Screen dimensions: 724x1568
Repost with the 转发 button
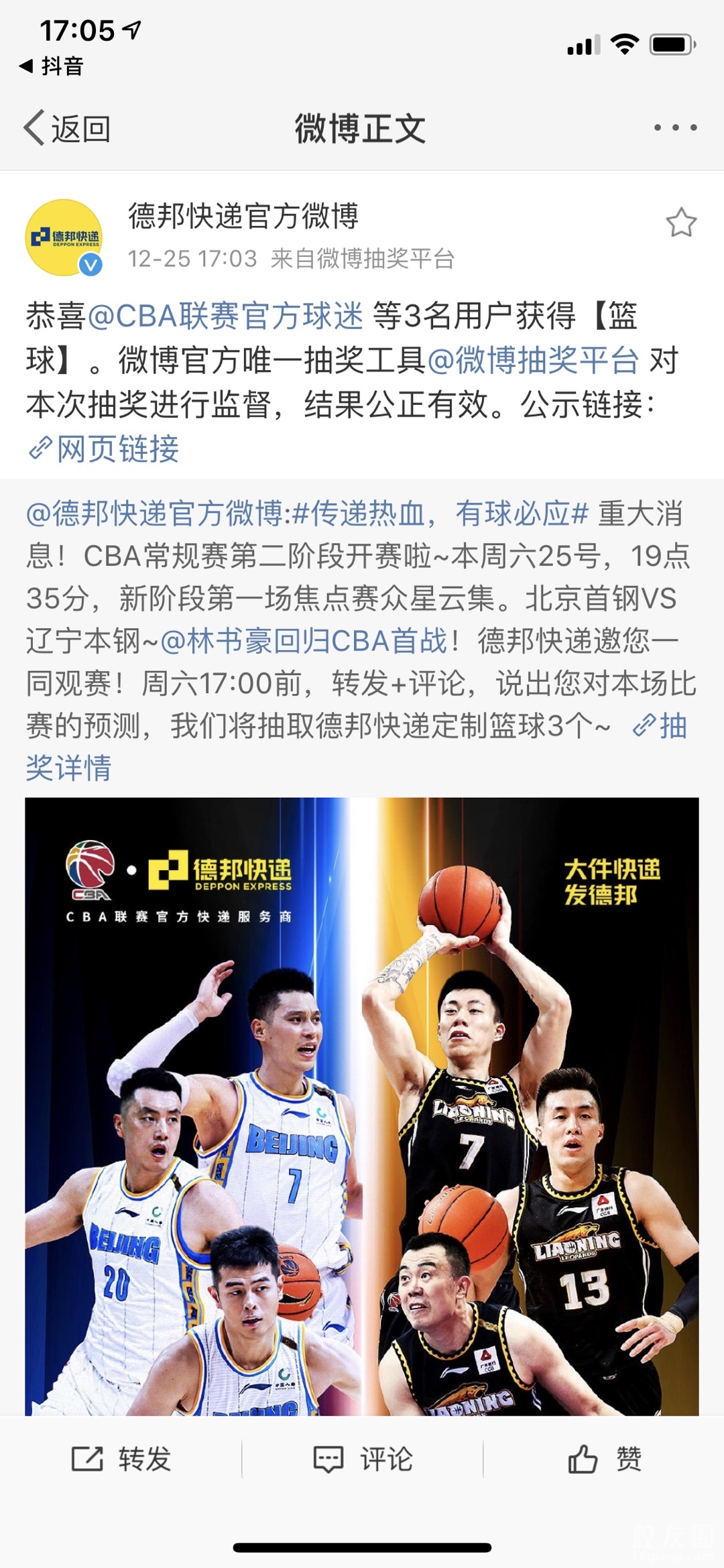pyautogui.click(x=121, y=1459)
